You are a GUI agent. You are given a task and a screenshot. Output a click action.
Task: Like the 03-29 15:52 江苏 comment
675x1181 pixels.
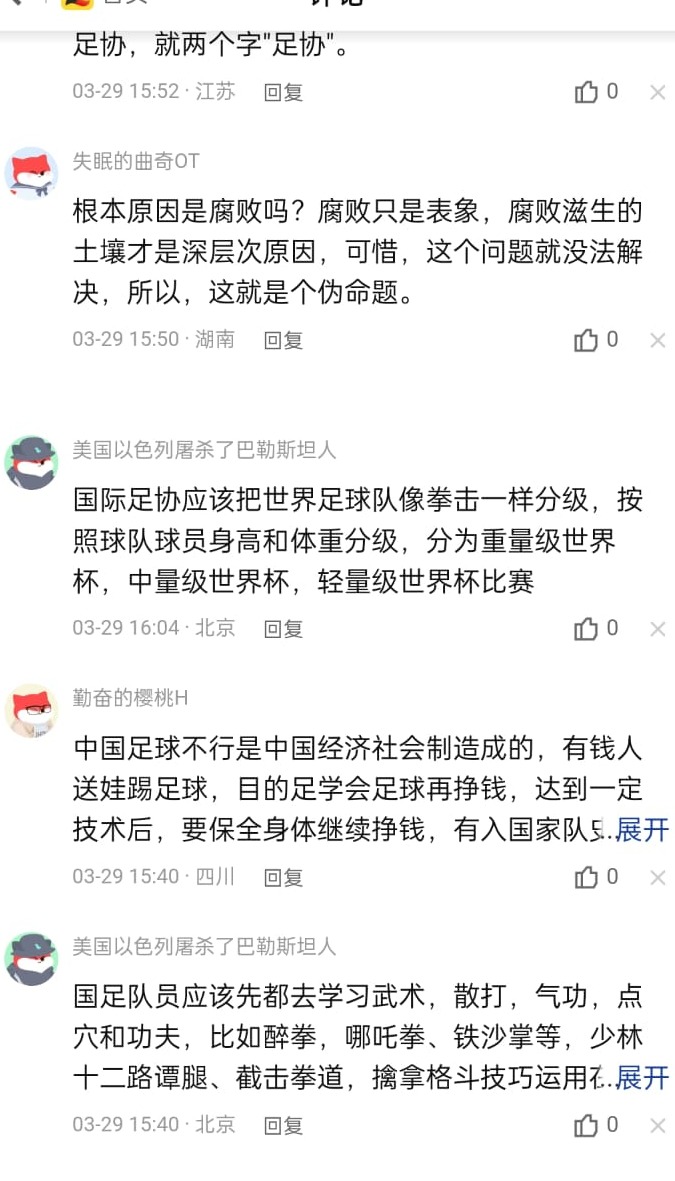coord(587,92)
